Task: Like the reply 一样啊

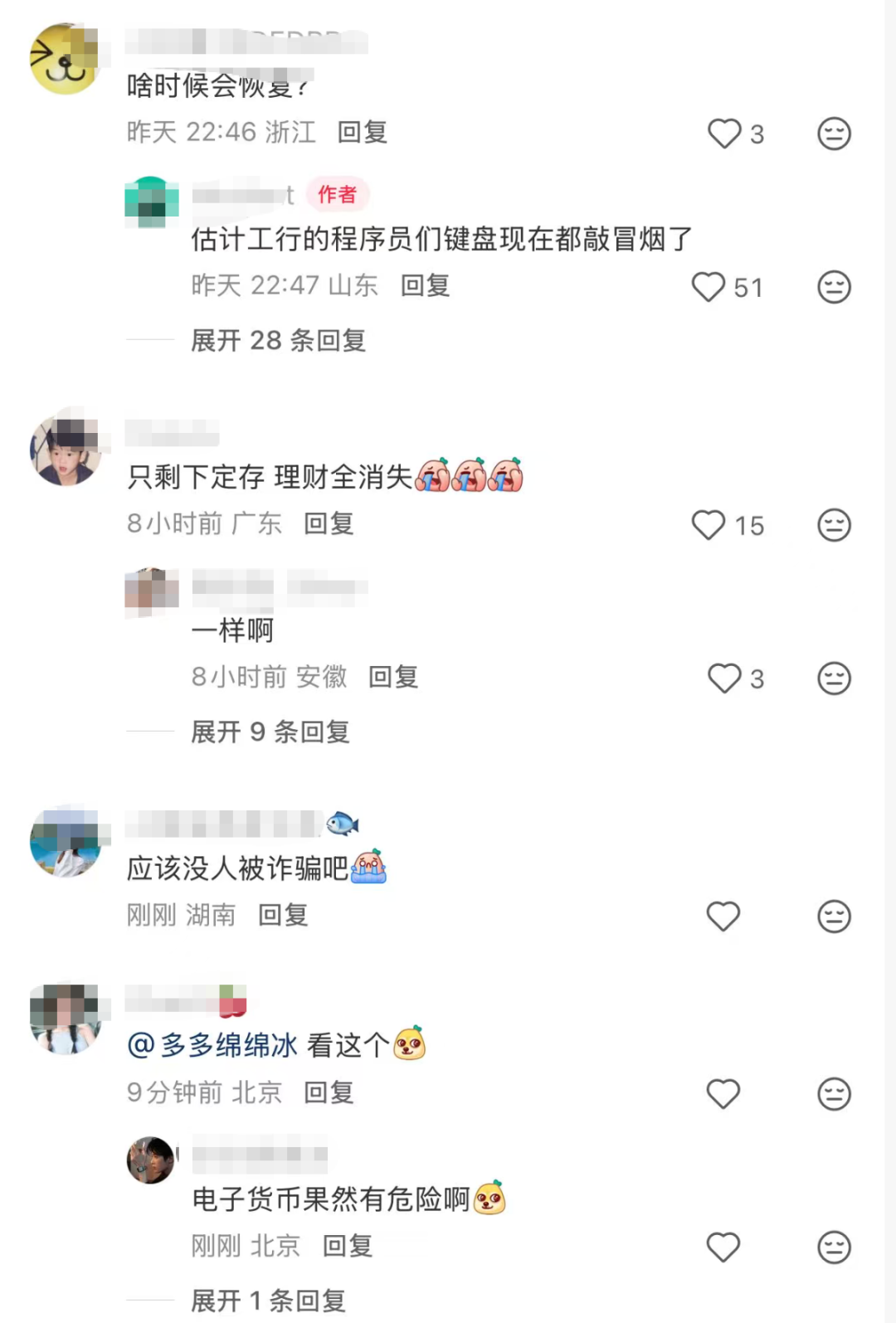Action: (724, 679)
